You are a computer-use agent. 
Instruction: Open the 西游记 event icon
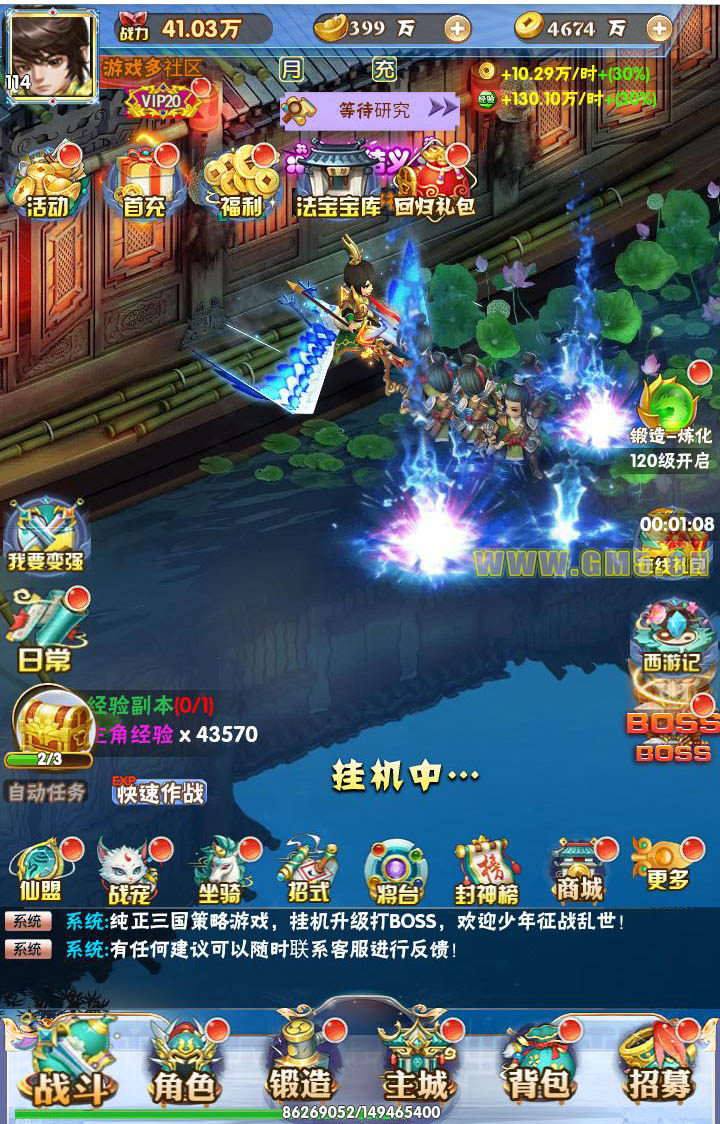pos(670,640)
